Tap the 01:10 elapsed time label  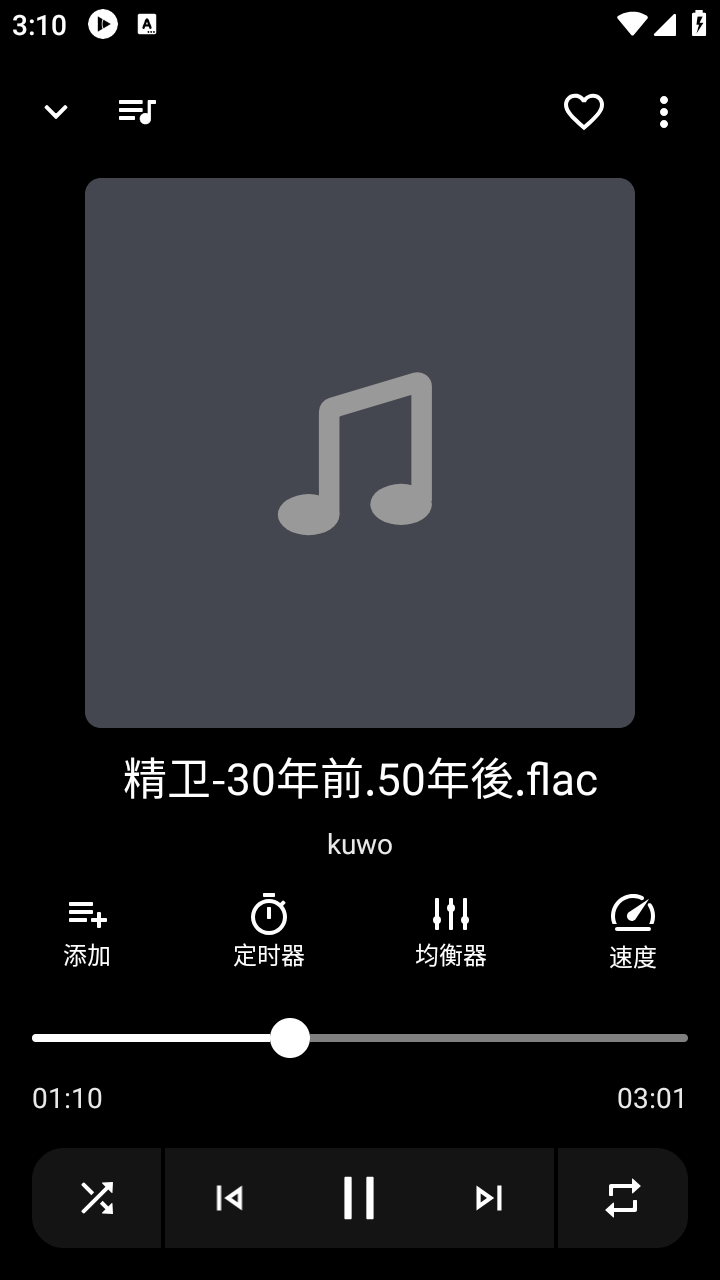(x=66, y=1097)
